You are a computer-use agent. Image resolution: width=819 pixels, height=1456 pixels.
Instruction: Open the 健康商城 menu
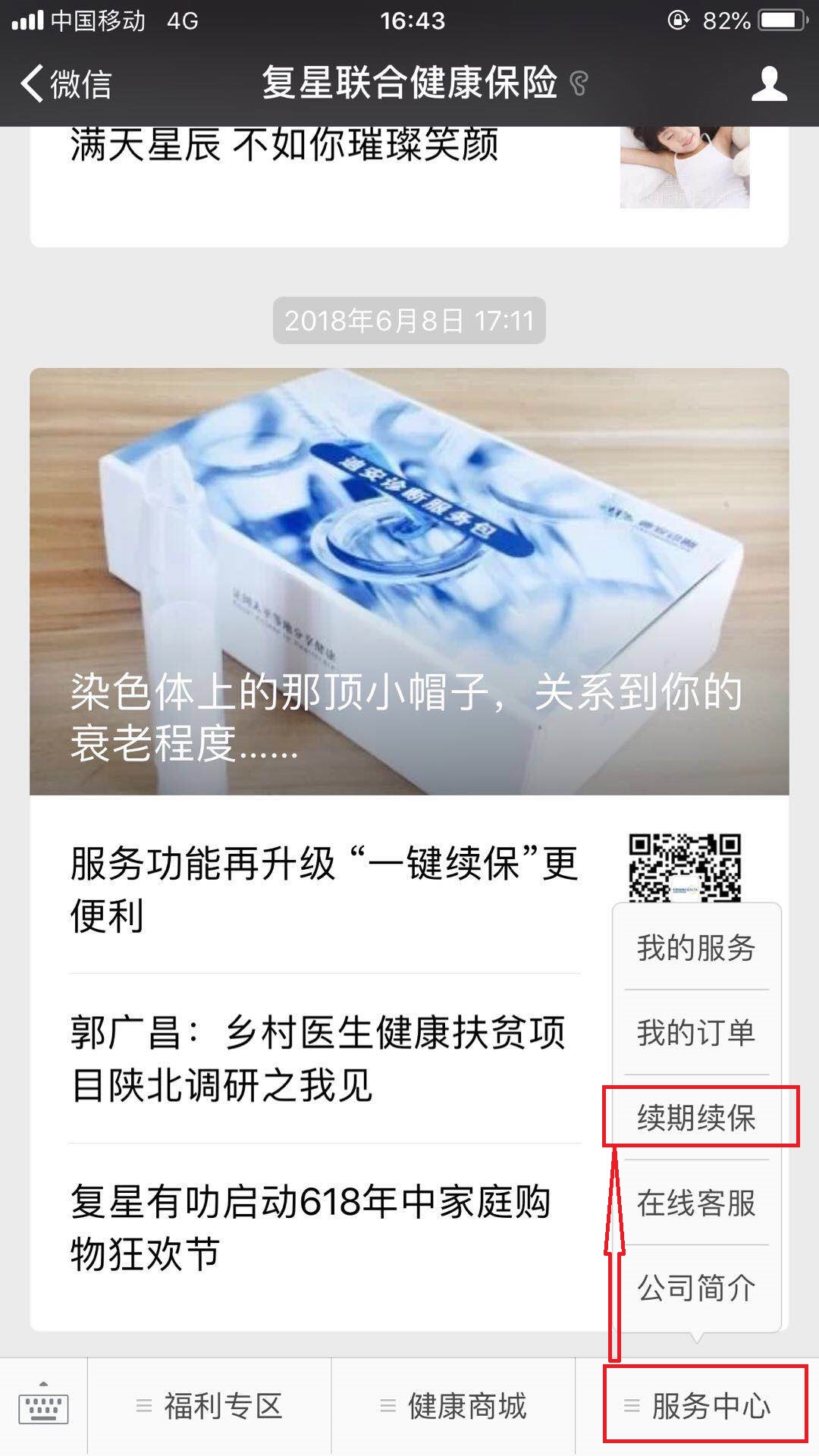[453, 1406]
